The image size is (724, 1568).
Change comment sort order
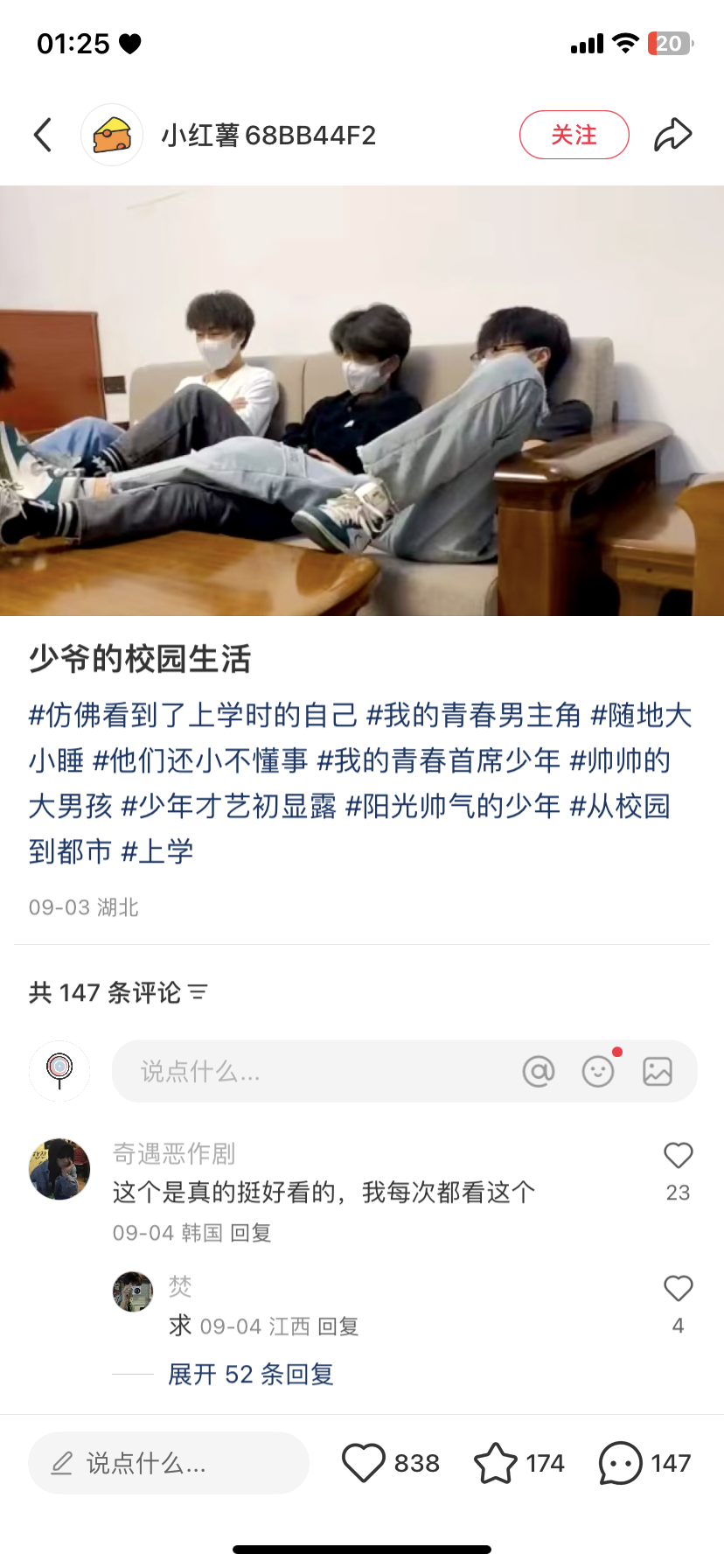coord(198,992)
